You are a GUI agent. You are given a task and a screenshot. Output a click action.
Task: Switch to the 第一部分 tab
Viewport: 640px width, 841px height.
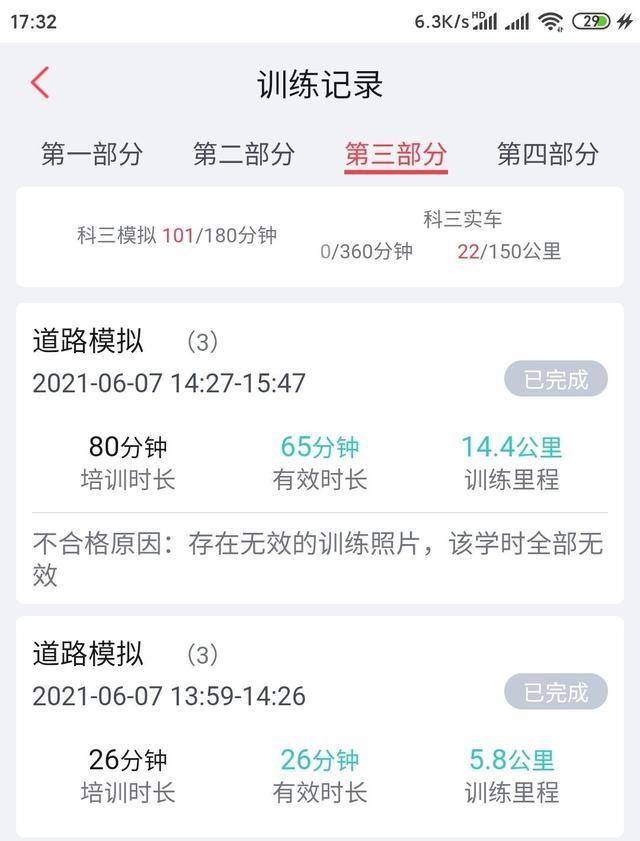[x=92, y=154]
